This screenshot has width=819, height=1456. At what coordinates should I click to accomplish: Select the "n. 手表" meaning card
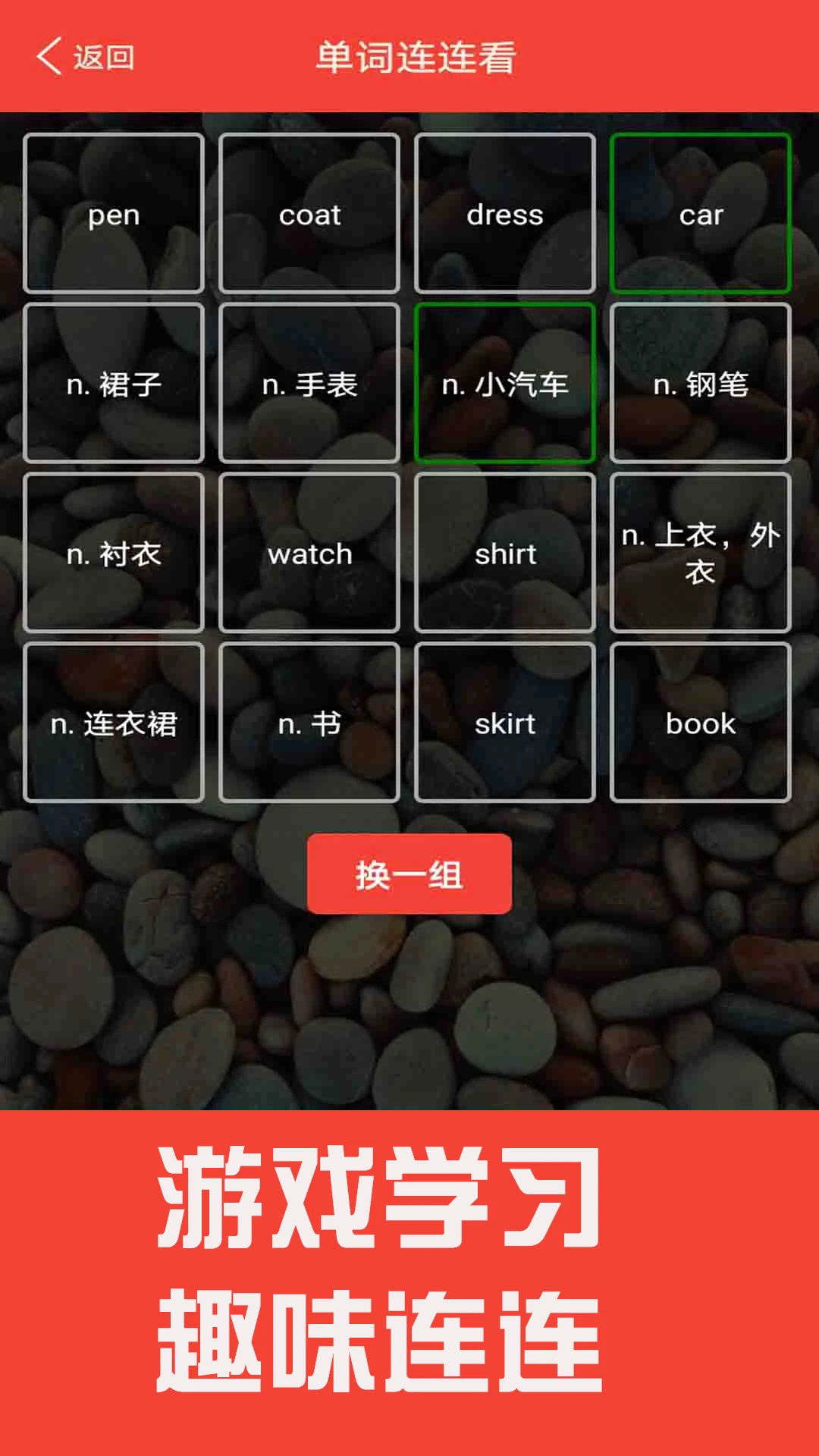pos(309,384)
